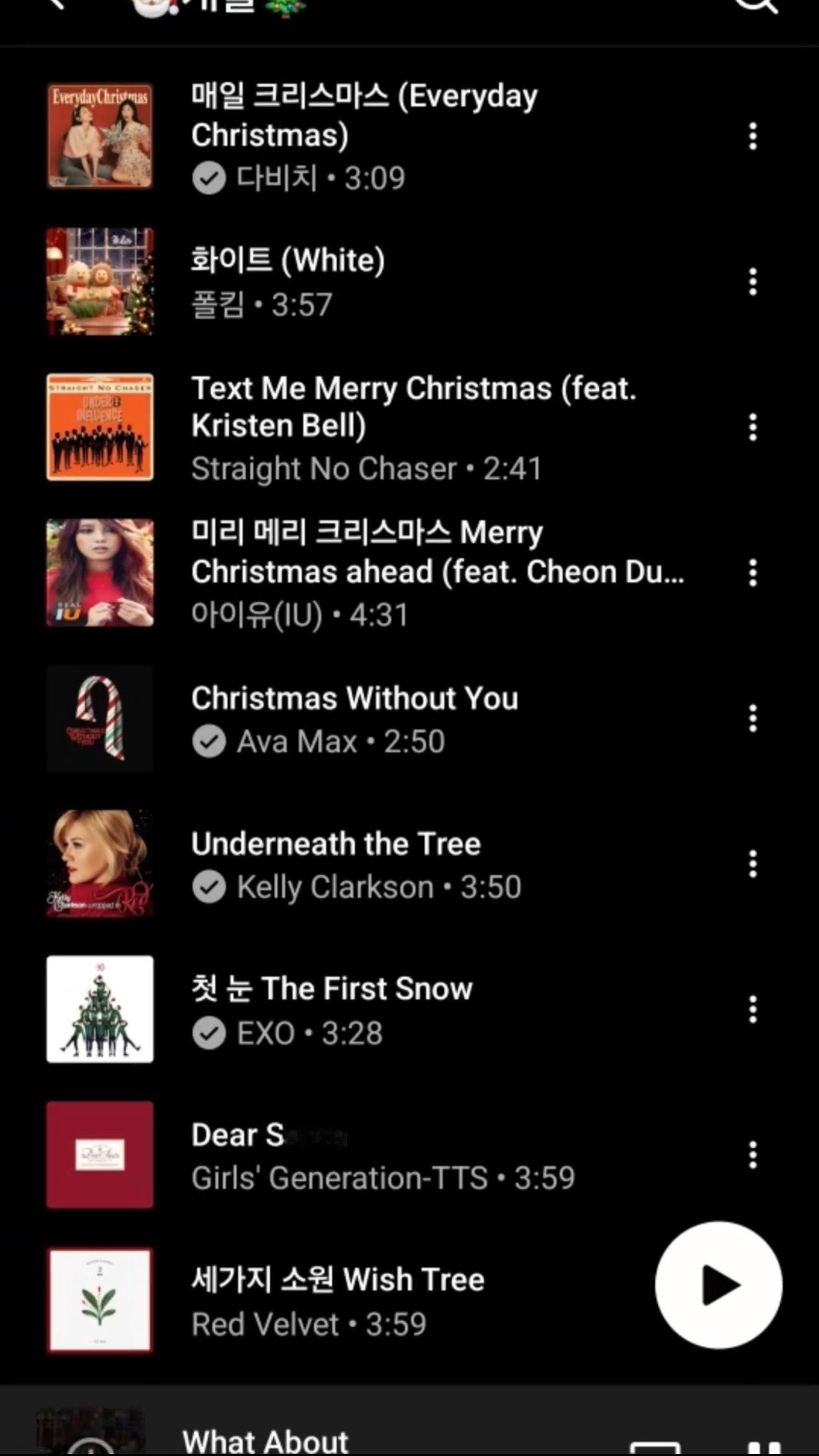Screen dimensions: 819x1456
Task: Click the back arrow to leave the playlist
Action: [x=55, y=6]
